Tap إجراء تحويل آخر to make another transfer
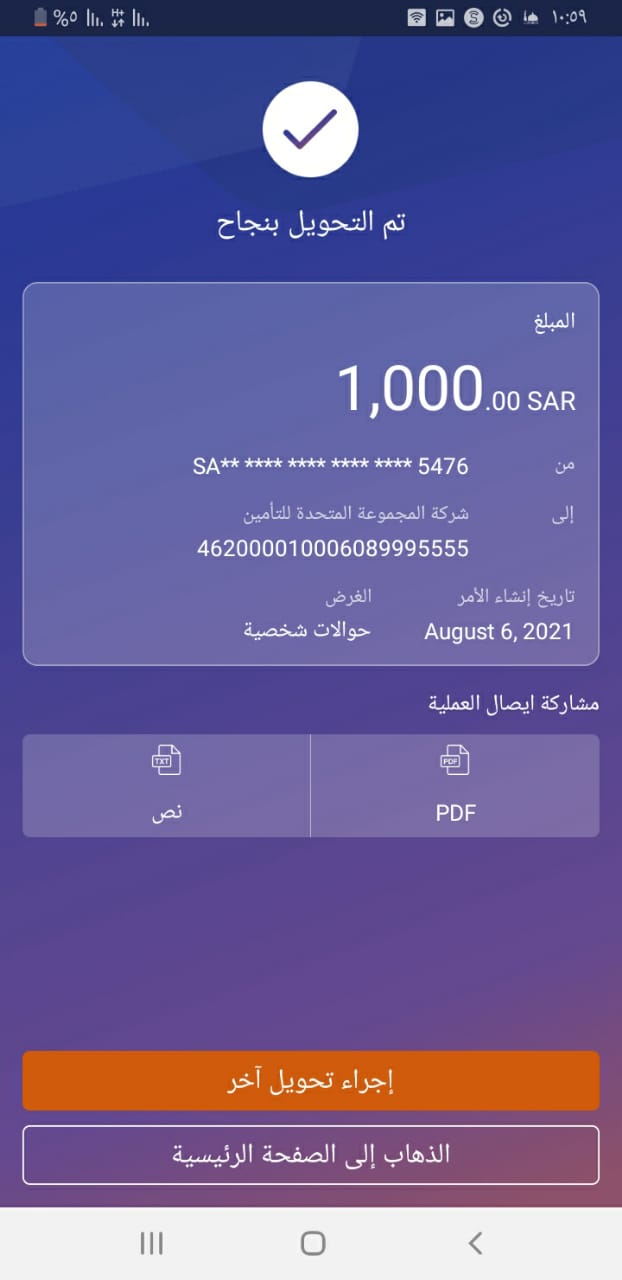The height and width of the screenshot is (1280, 622). [x=311, y=1081]
